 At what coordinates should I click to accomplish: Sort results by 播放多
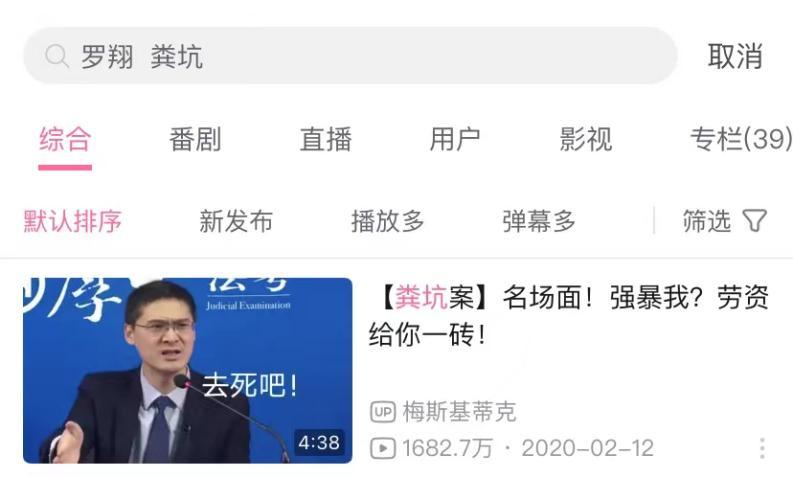pos(388,221)
